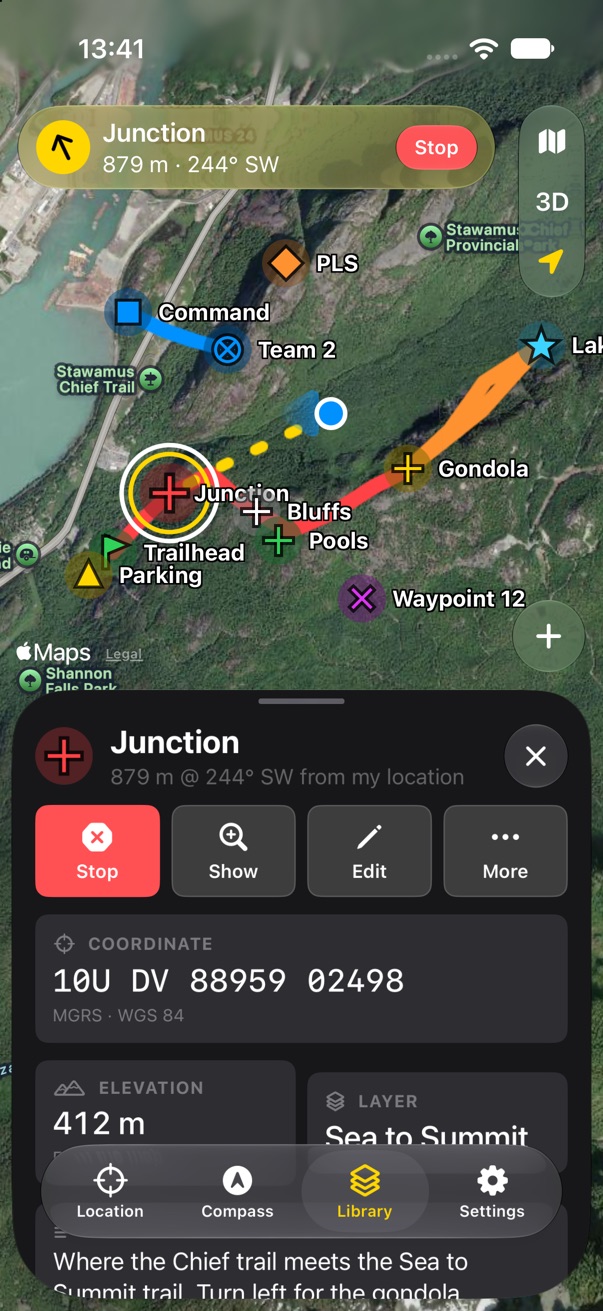Open More options for Junction
Viewport: 603px width, 1311px height.
[x=505, y=851]
